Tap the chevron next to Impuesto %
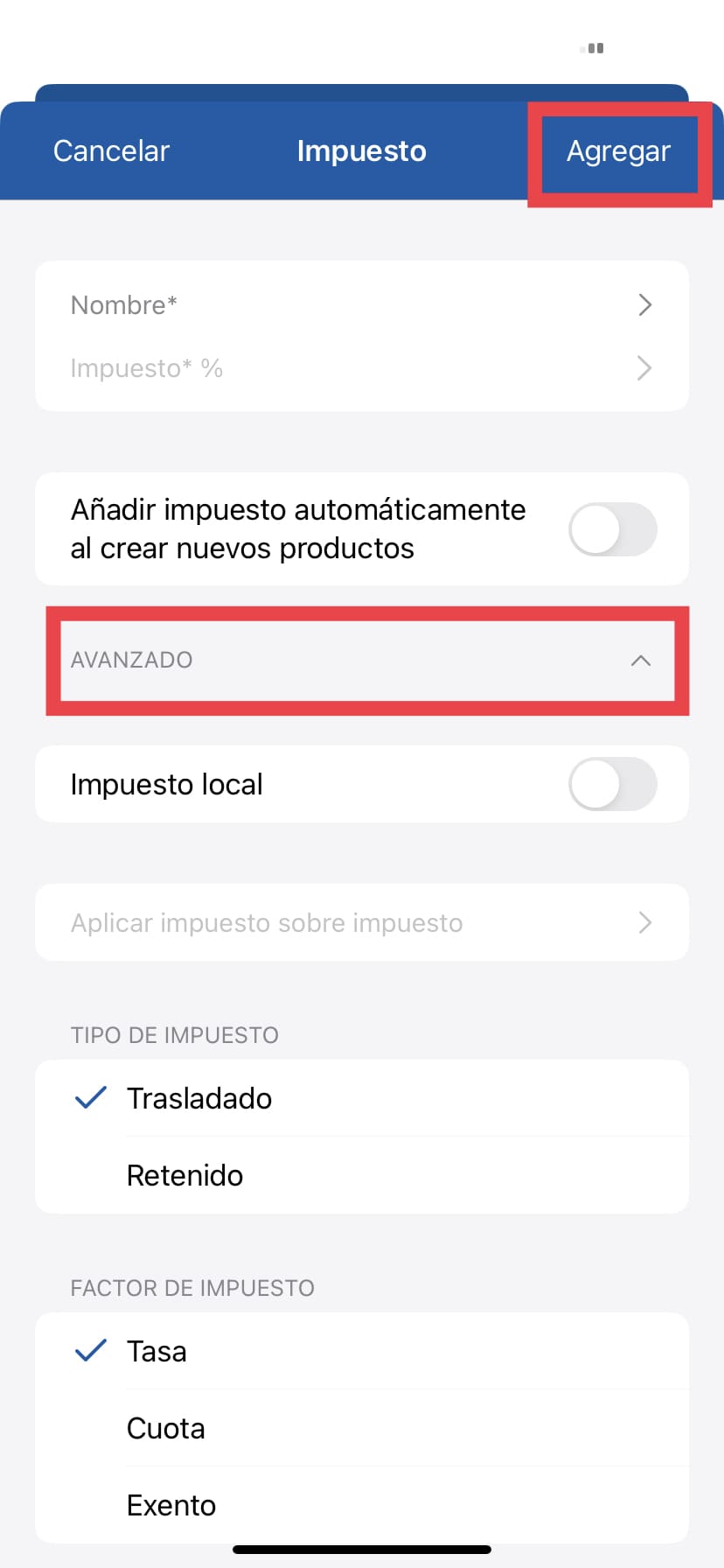Screen dimensions: 724x1568 pyautogui.click(x=644, y=367)
